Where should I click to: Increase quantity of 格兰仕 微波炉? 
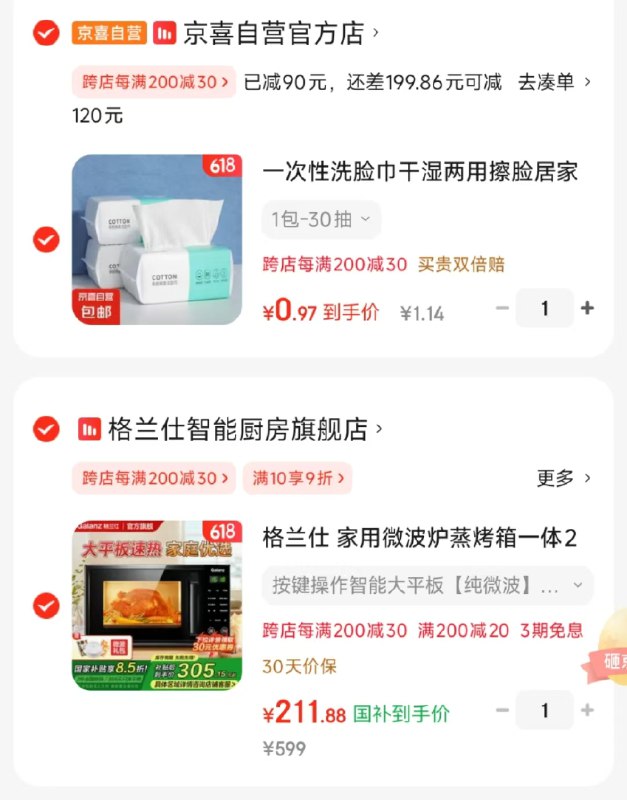587,710
